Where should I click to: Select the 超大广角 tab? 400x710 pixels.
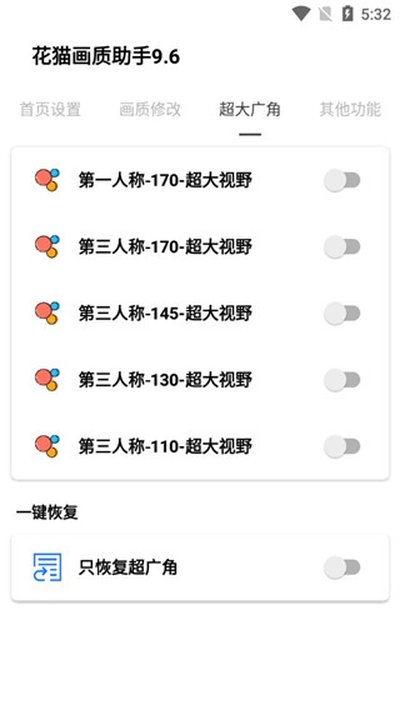click(x=250, y=110)
